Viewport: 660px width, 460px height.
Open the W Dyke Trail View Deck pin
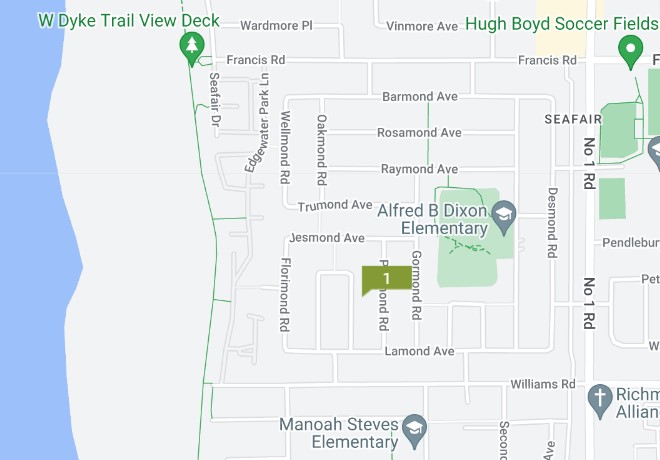(x=191, y=45)
